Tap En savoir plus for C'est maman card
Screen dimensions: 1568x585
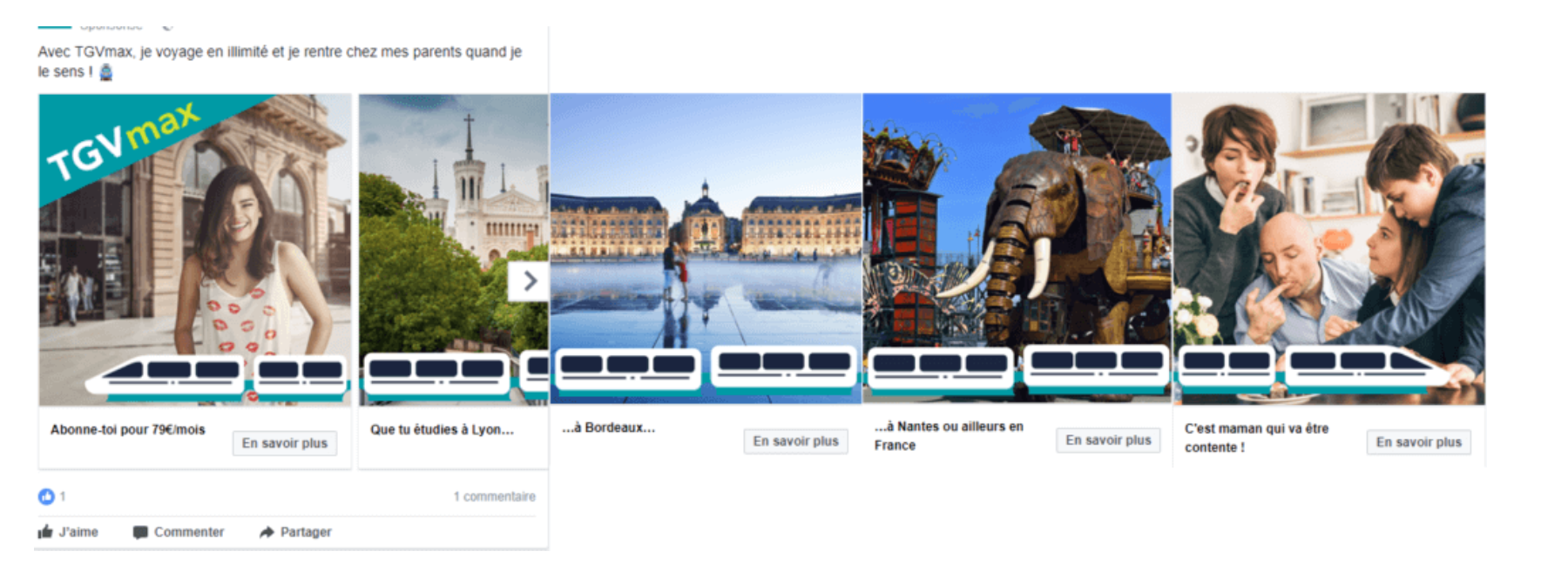[1418, 442]
